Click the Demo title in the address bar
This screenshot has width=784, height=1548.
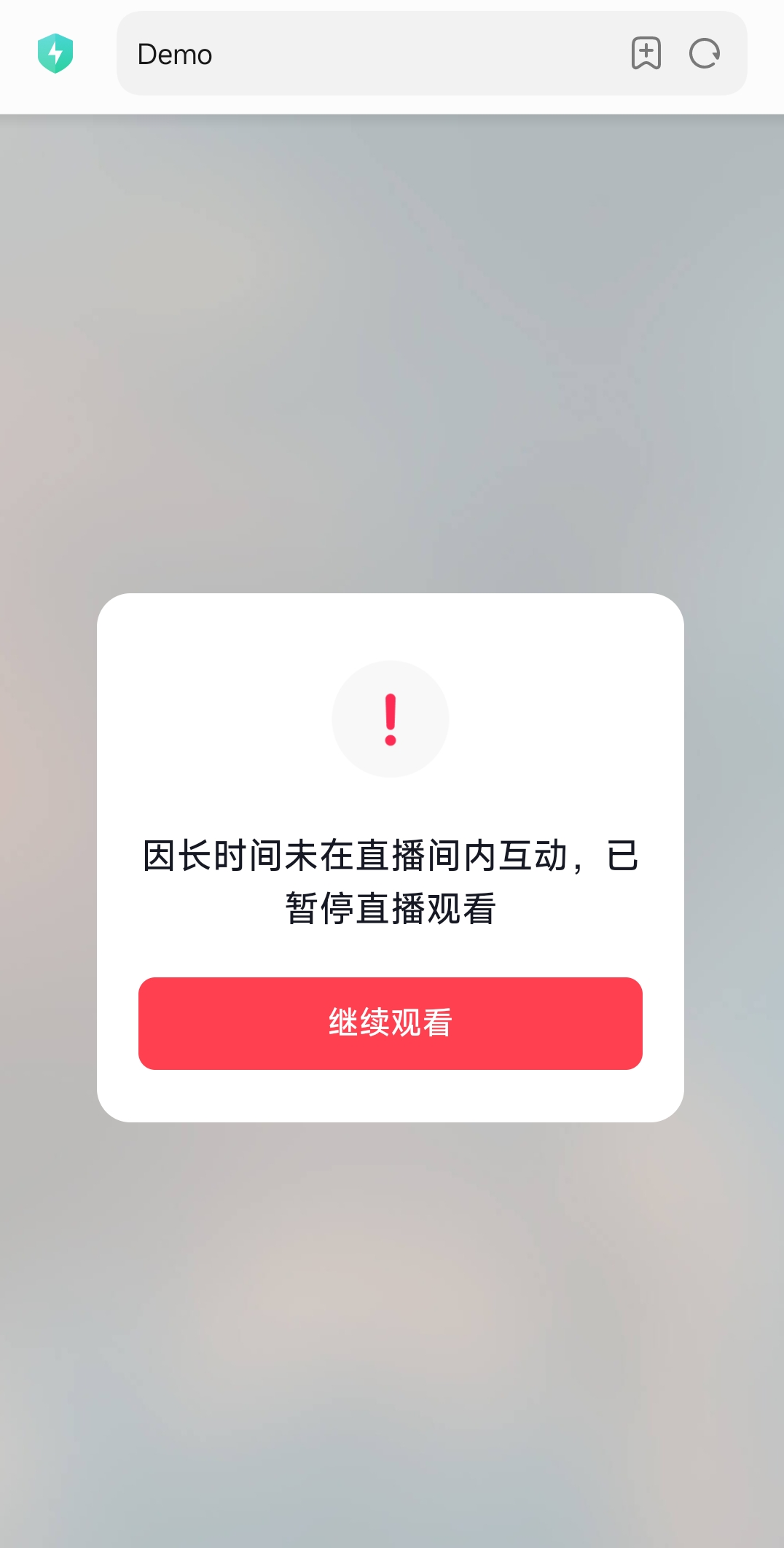point(175,54)
